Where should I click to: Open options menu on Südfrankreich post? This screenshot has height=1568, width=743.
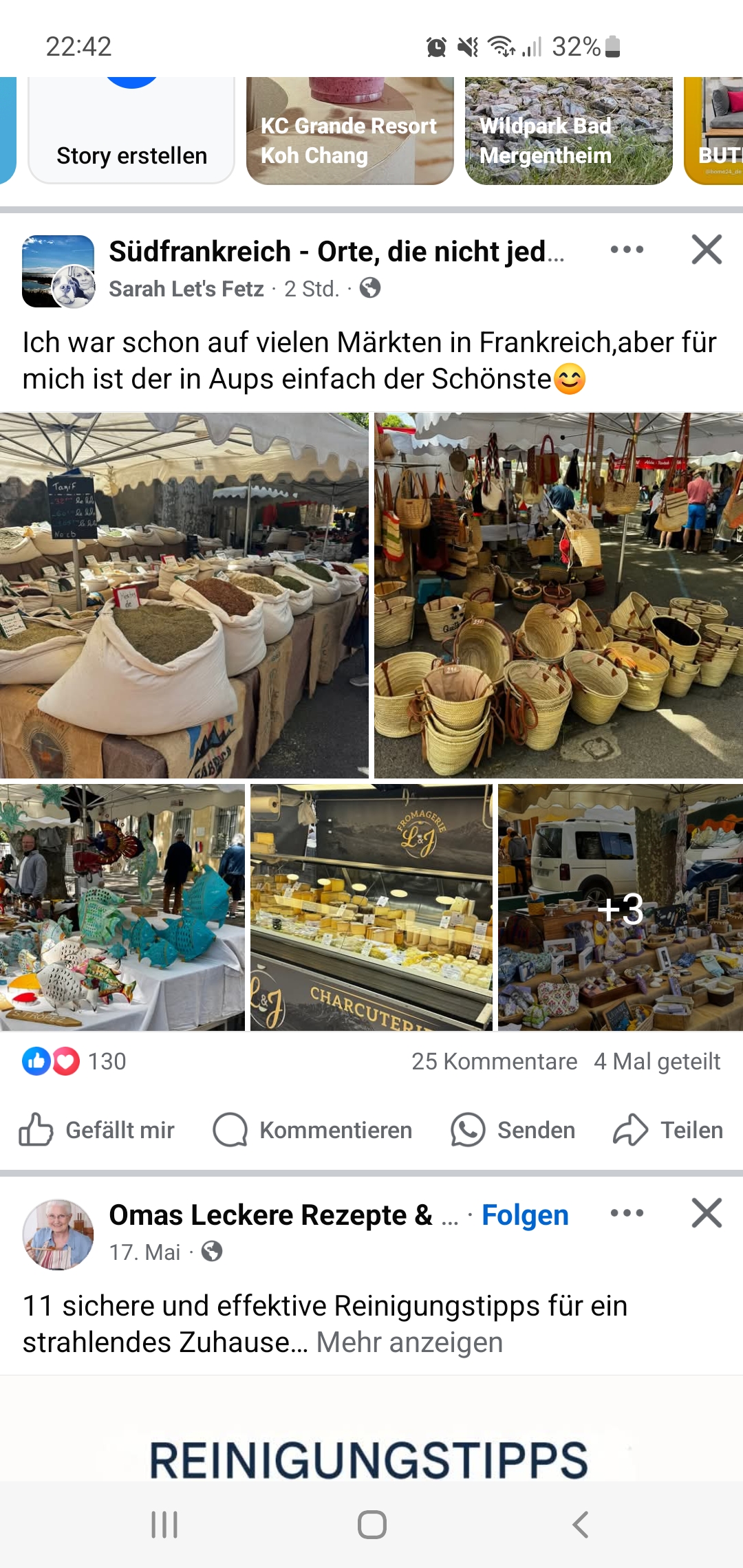[627, 250]
